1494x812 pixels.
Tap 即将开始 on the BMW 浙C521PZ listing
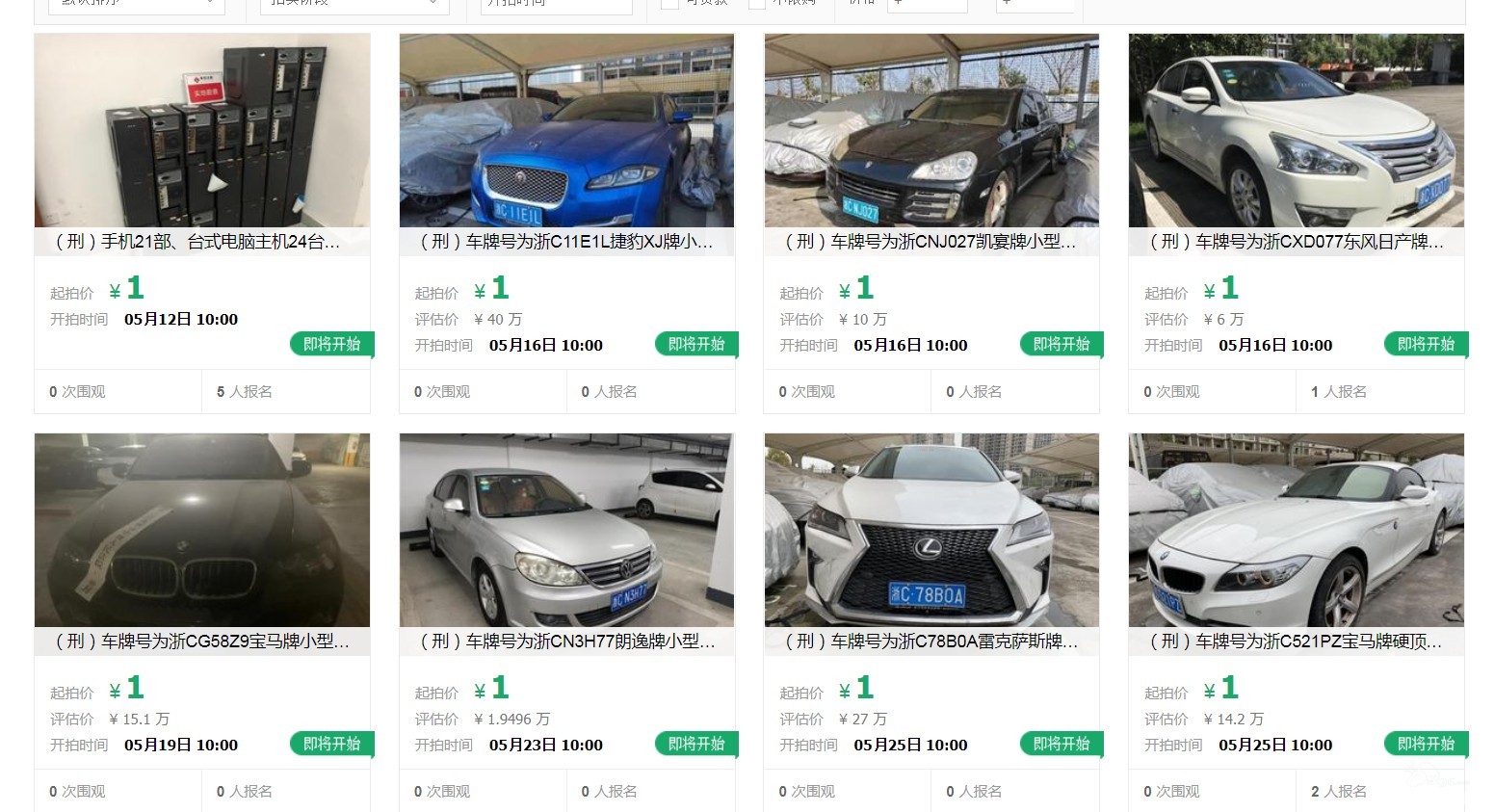click(x=1425, y=744)
